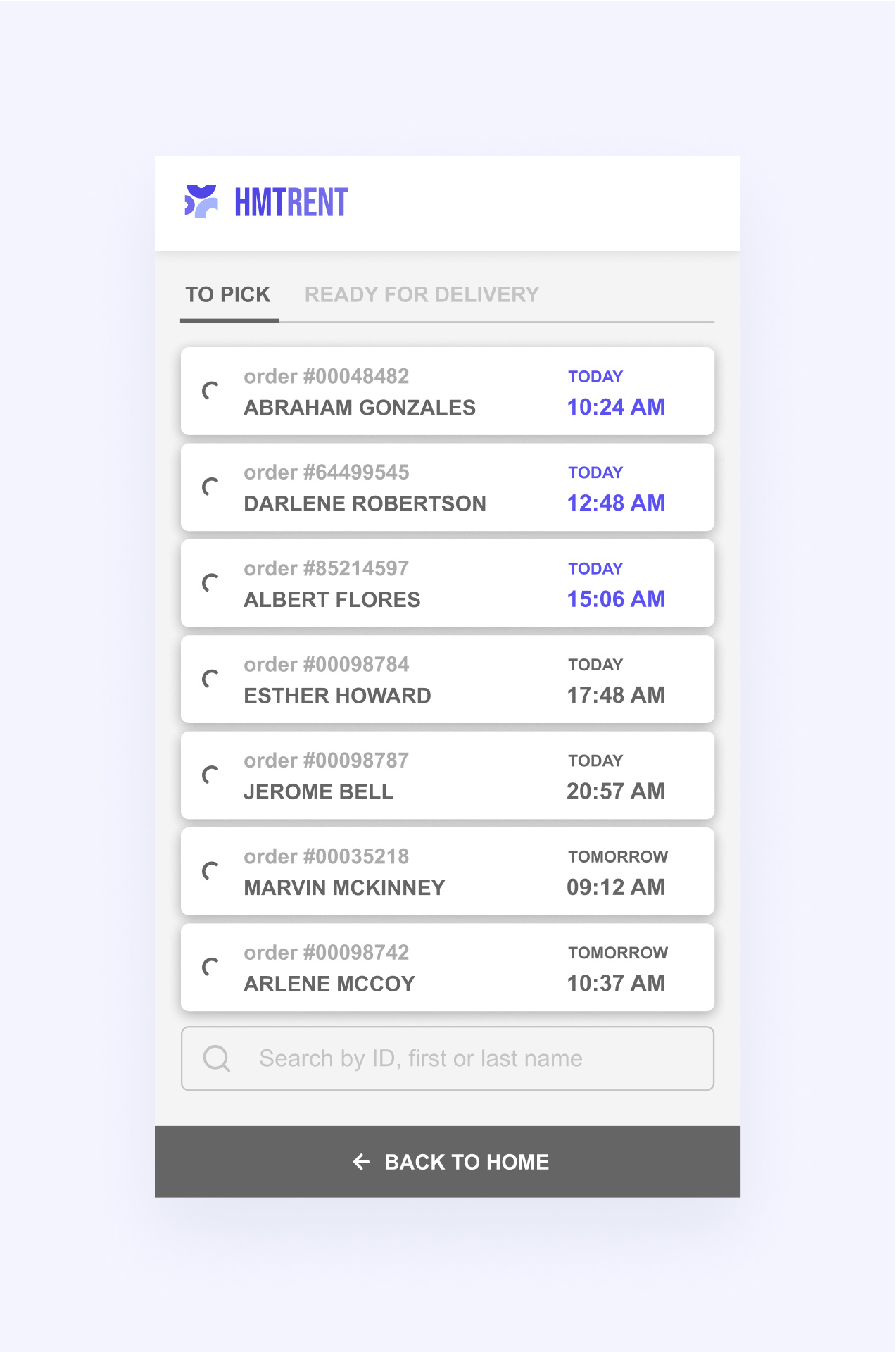Switch to the To Pick tab

[228, 295]
